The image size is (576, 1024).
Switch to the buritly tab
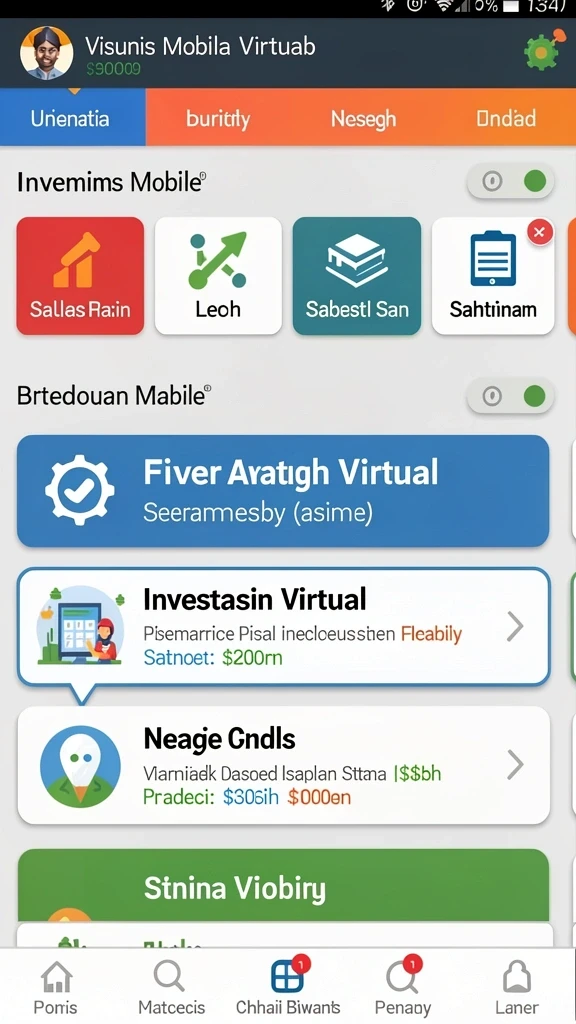pos(217,119)
